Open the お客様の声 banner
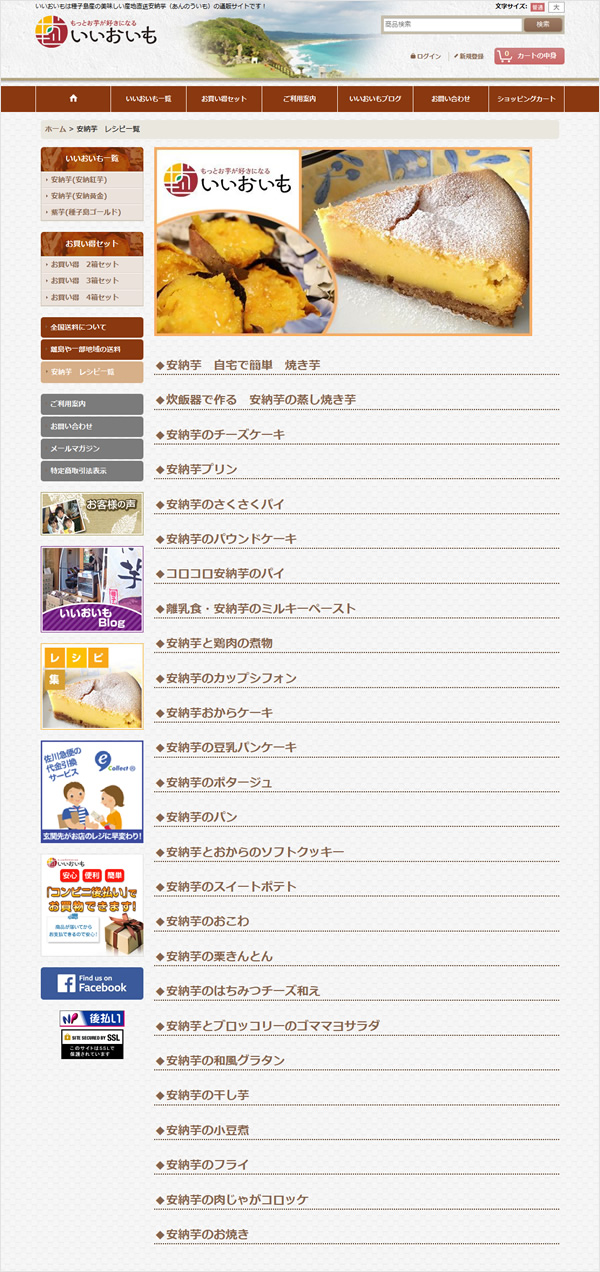Image resolution: width=600 pixels, height=1272 pixels. coord(92,513)
